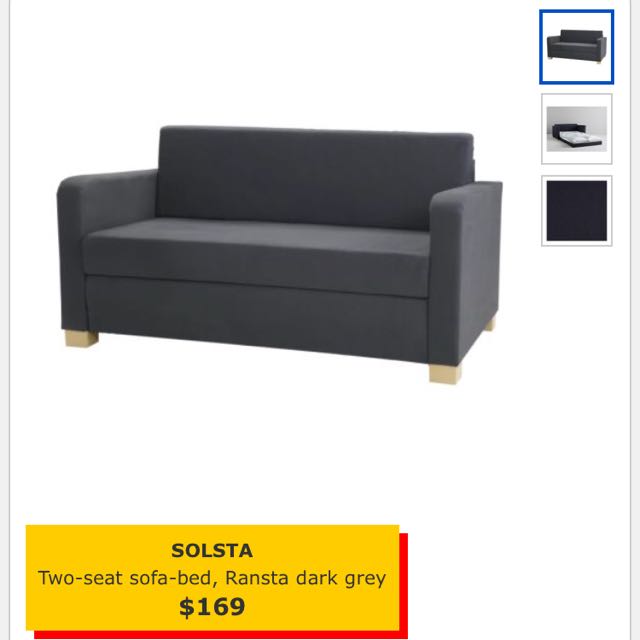This screenshot has height=640, width=640.
Task: Select the front-view sofa thumbnail
Action: [x=576, y=47]
